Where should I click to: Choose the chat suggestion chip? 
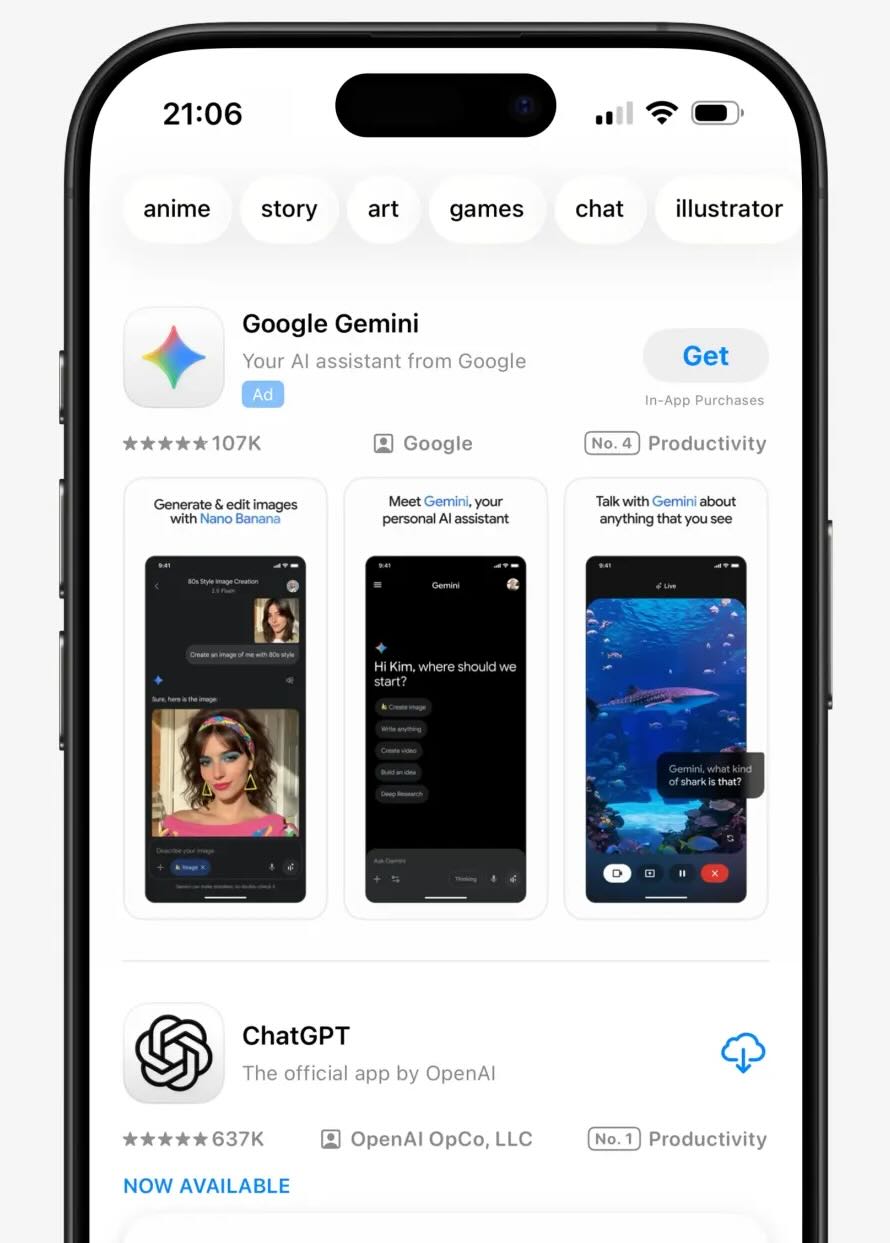click(x=599, y=209)
